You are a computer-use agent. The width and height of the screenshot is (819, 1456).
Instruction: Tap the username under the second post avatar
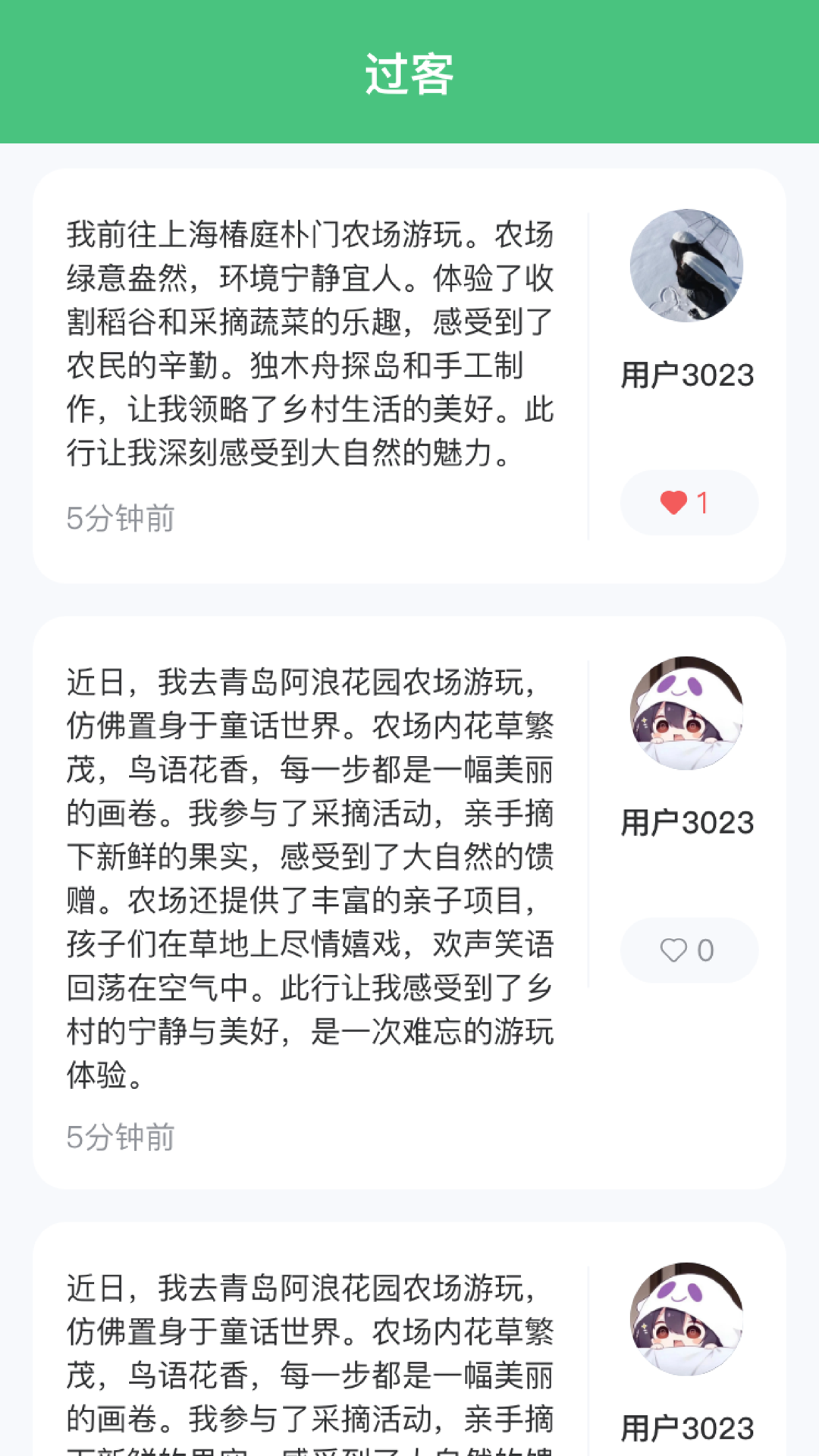tap(687, 821)
